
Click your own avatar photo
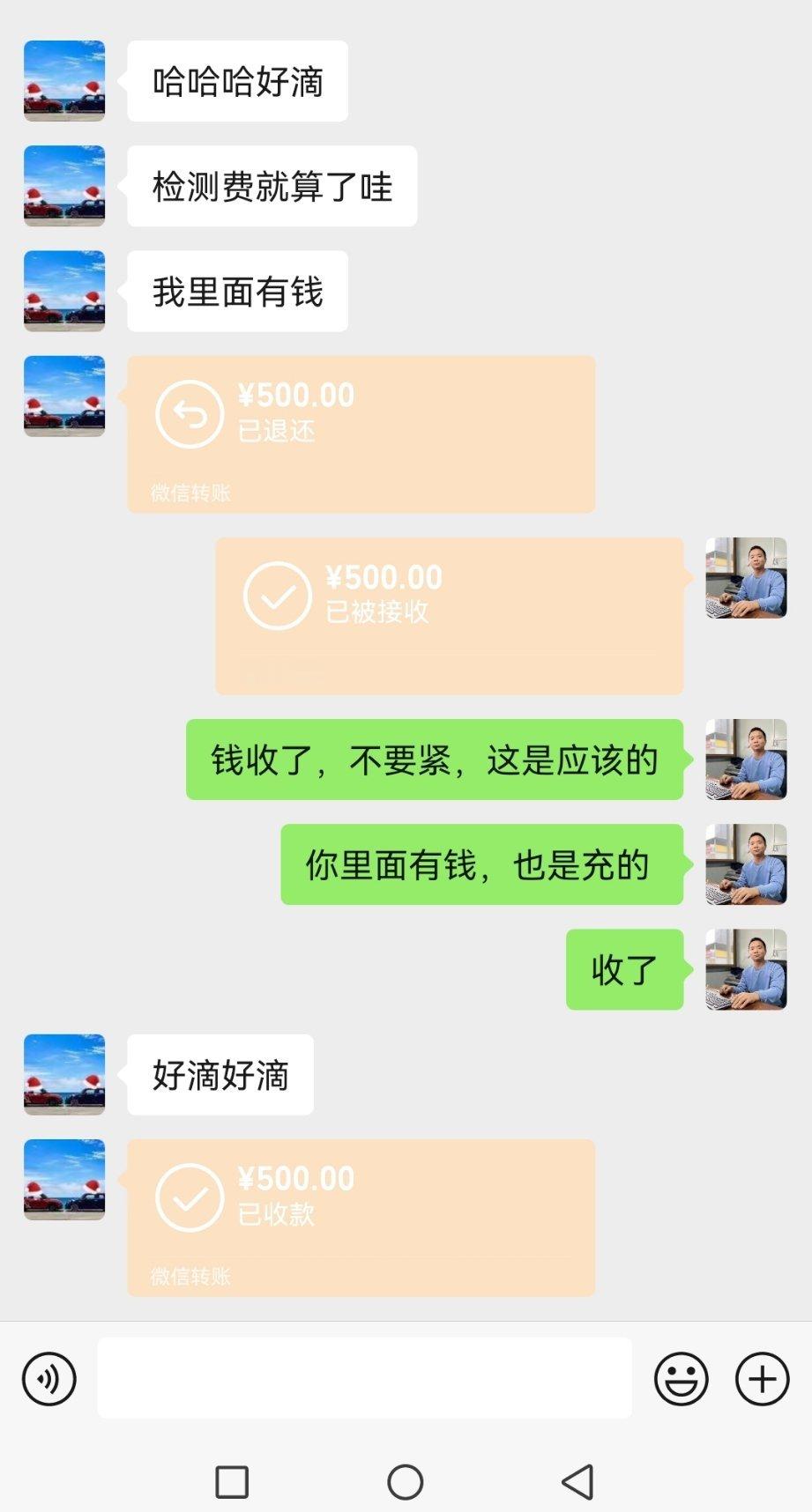click(x=746, y=579)
